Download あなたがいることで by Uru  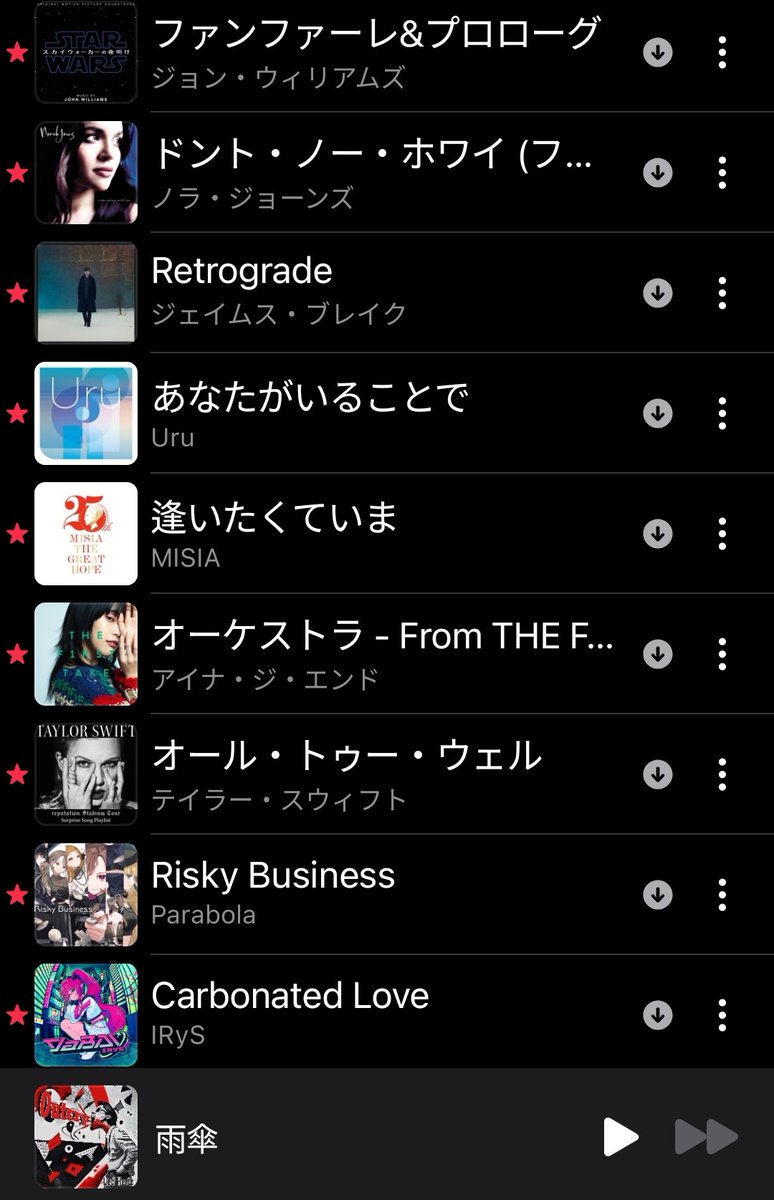tap(657, 413)
